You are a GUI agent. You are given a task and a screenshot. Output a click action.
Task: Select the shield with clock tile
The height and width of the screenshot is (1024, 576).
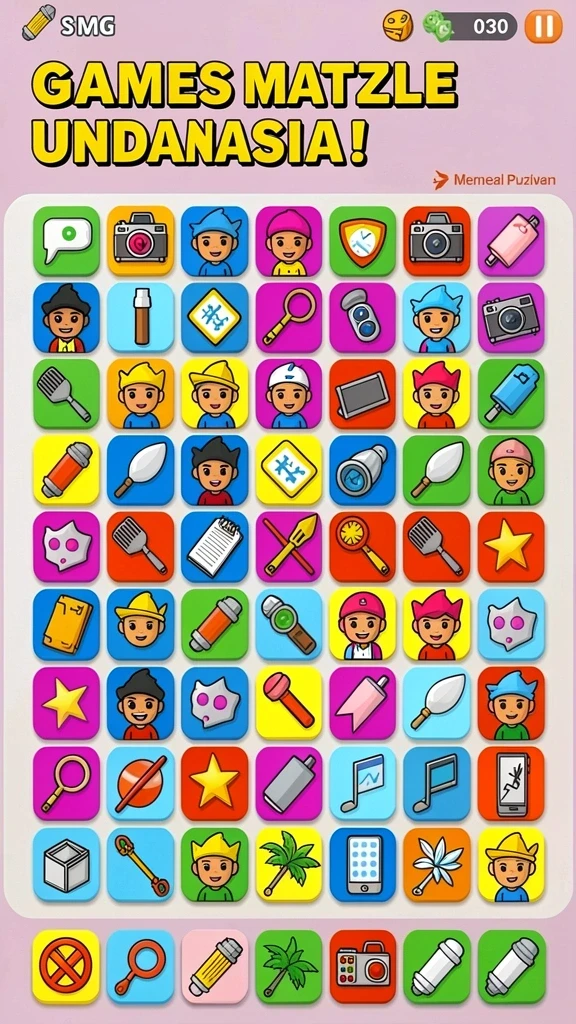(362, 241)
